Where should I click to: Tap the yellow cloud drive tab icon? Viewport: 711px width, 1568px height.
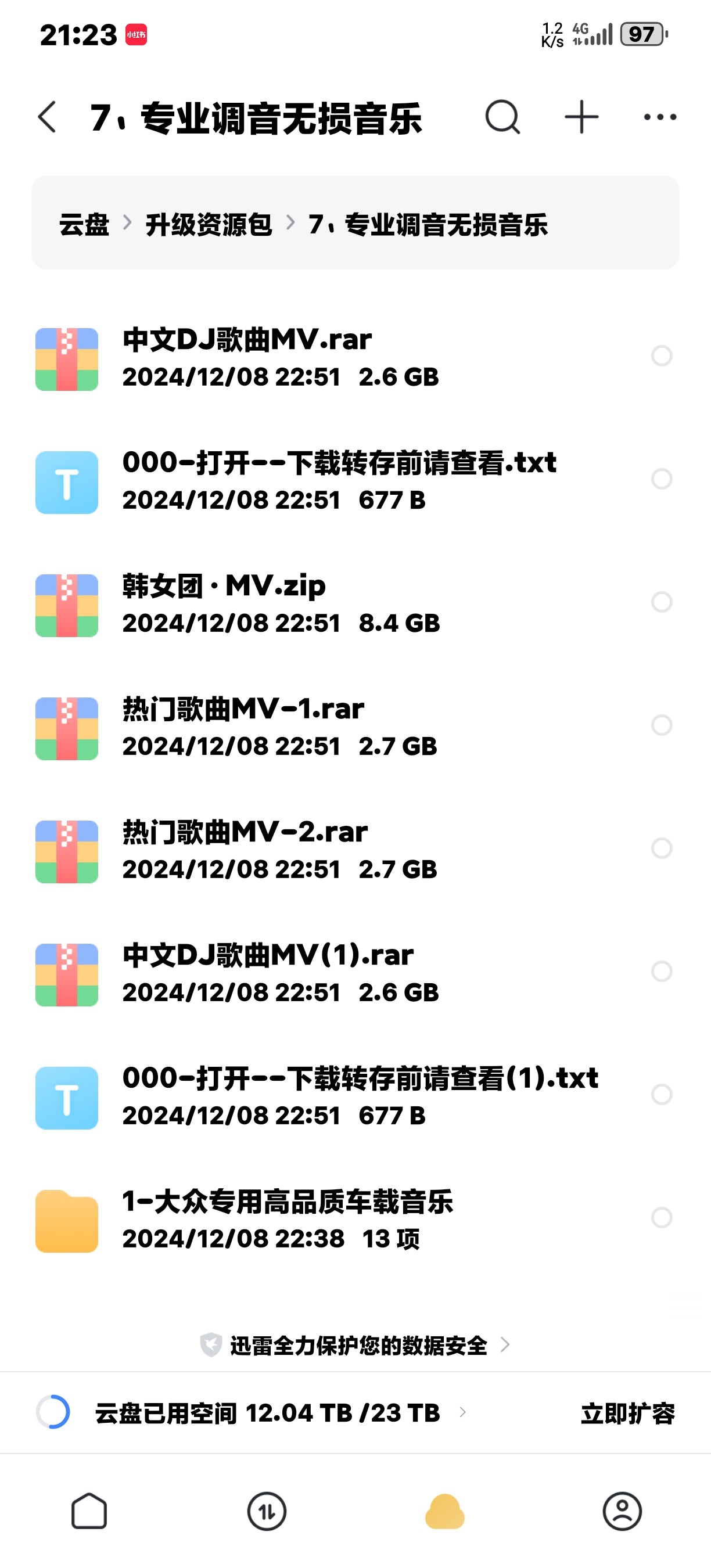pyautogui.click(x=444, y=1511)
